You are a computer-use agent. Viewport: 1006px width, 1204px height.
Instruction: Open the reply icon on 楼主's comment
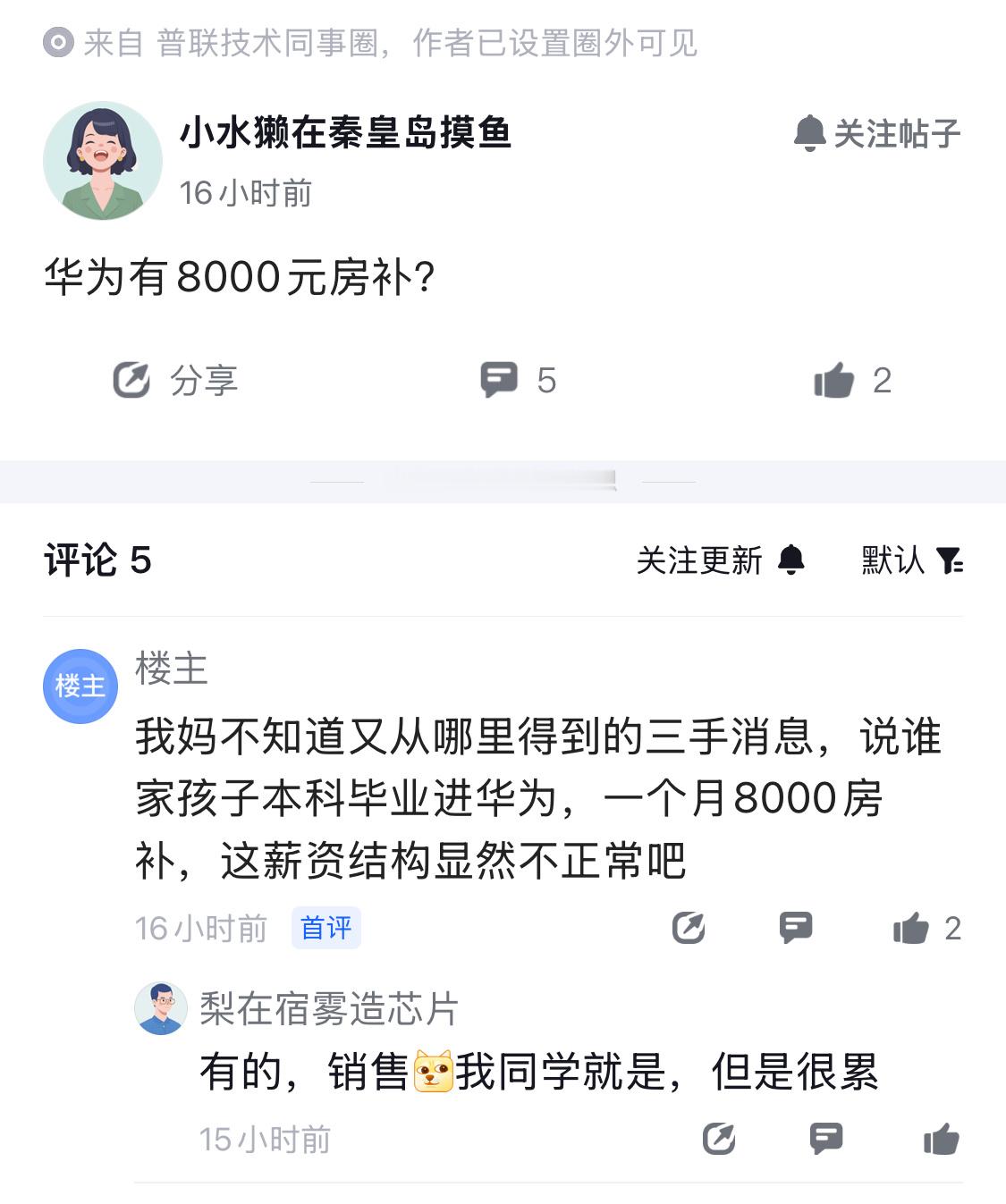(x=797, y=928)
